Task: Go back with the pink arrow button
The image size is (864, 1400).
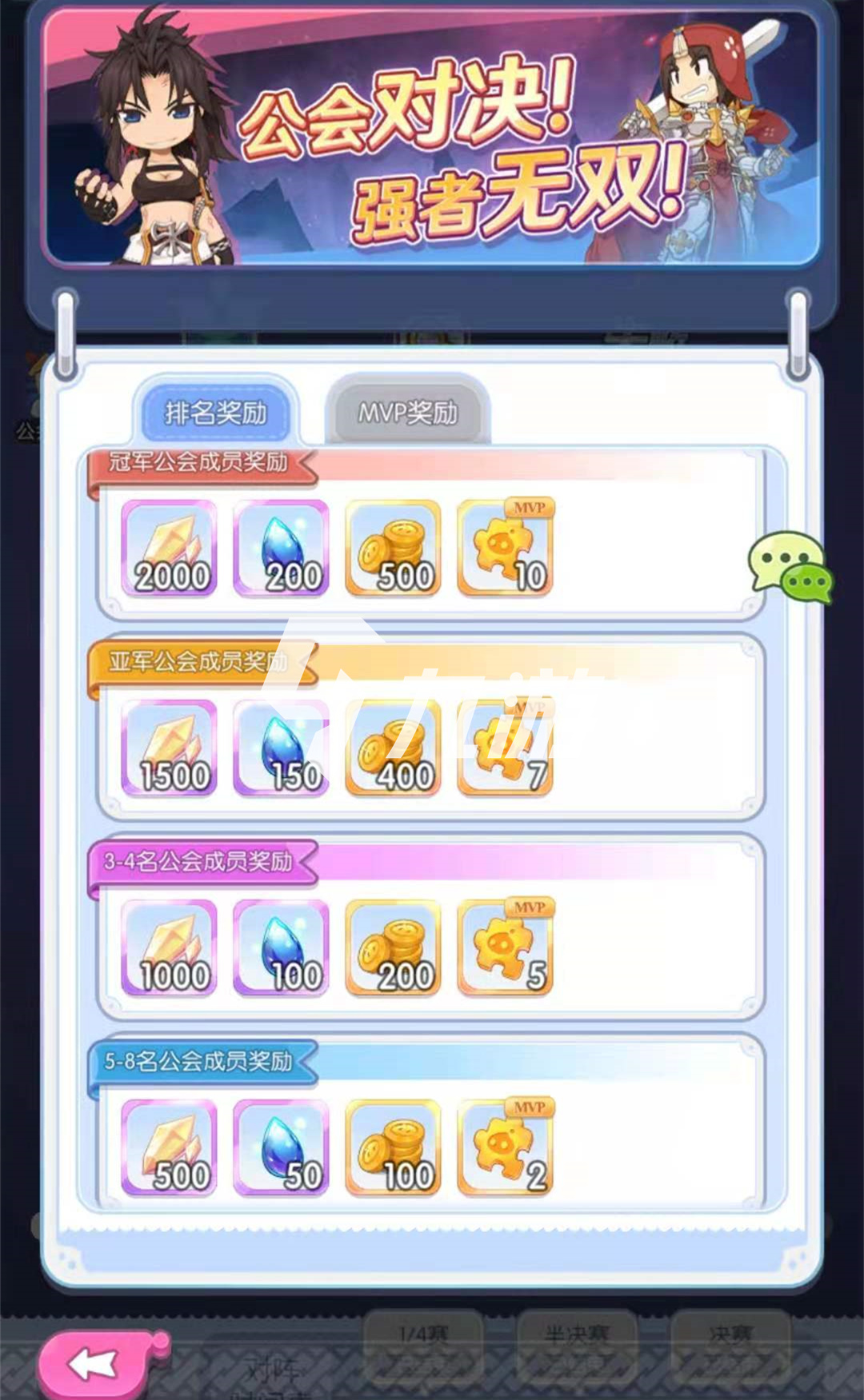Action: coord(98,1364)
